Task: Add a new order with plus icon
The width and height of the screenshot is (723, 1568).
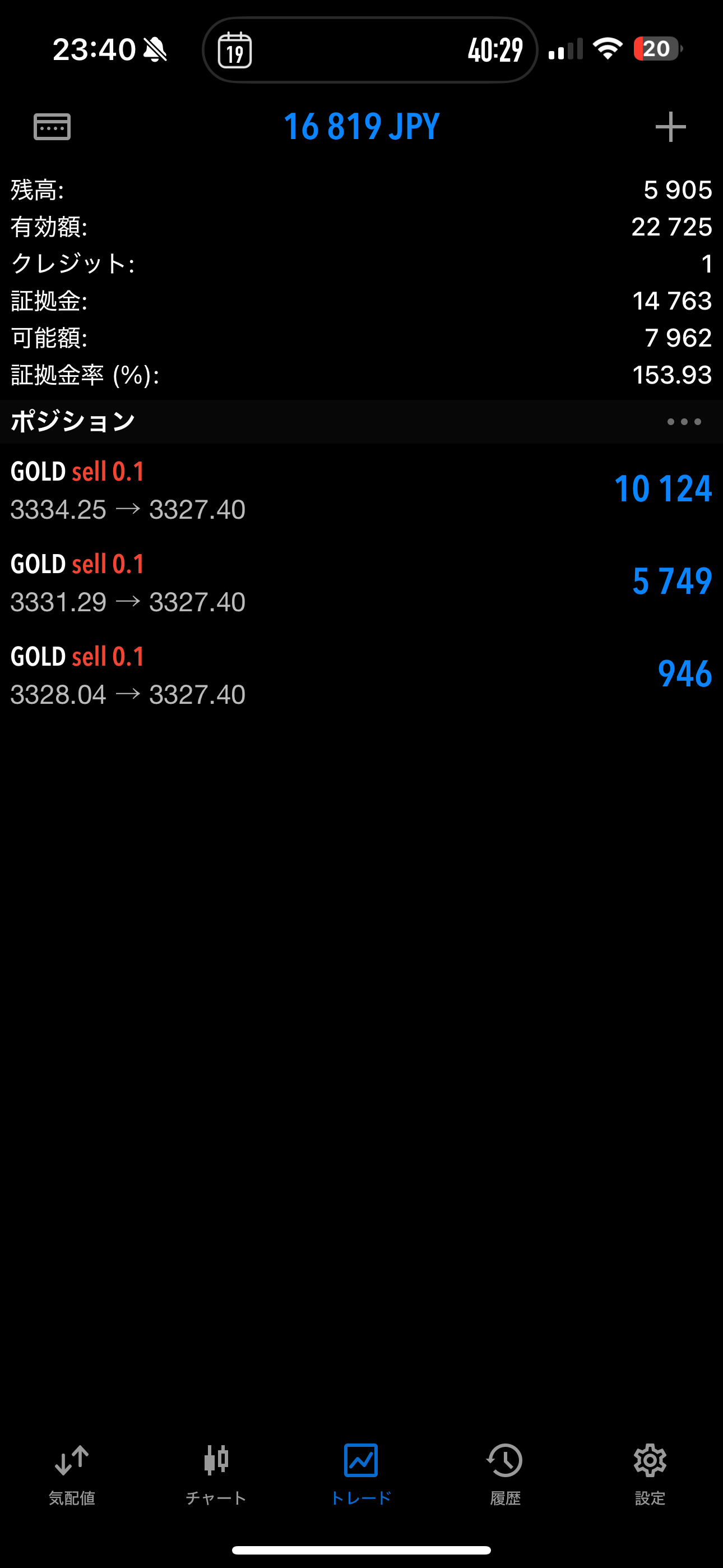Action: pos(671,127)
